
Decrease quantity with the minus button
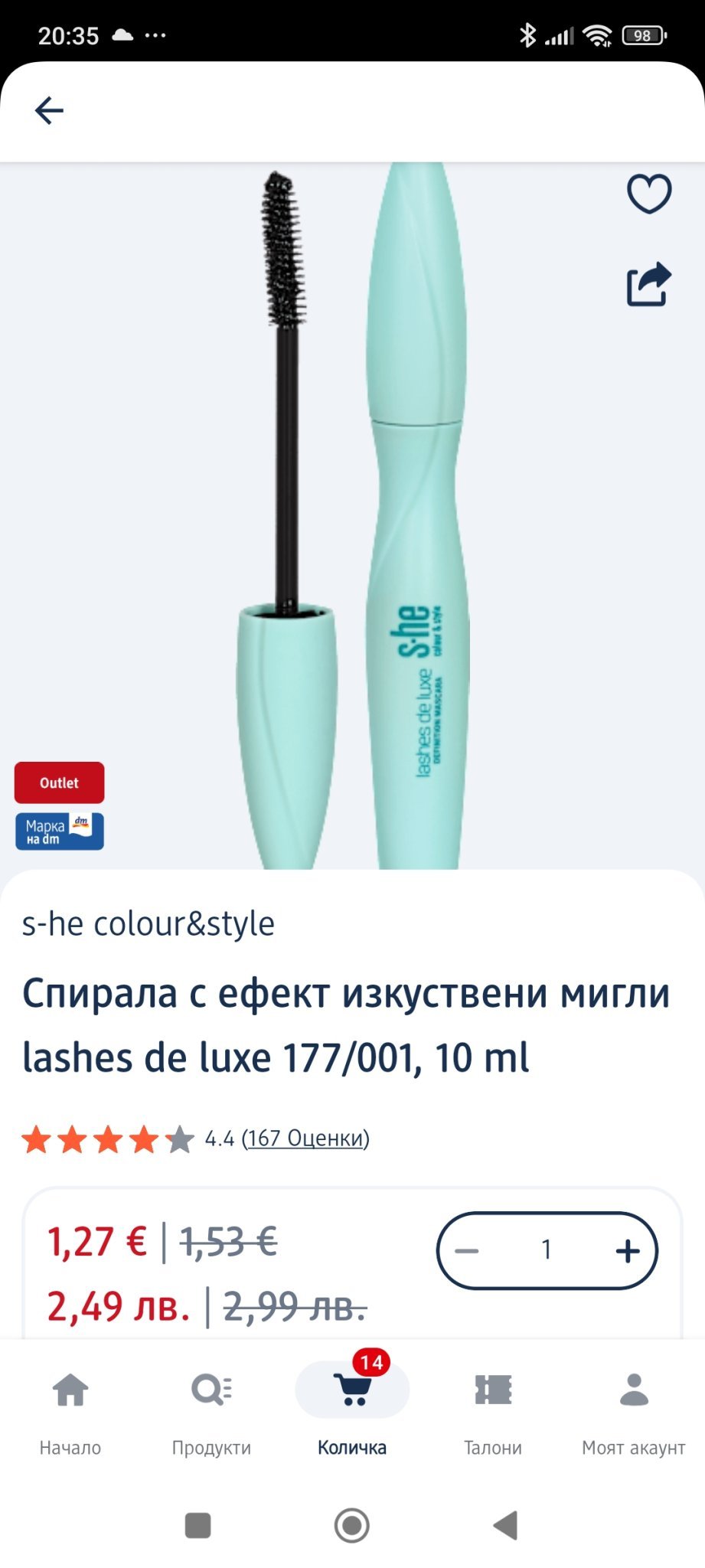pos(467,1251)
